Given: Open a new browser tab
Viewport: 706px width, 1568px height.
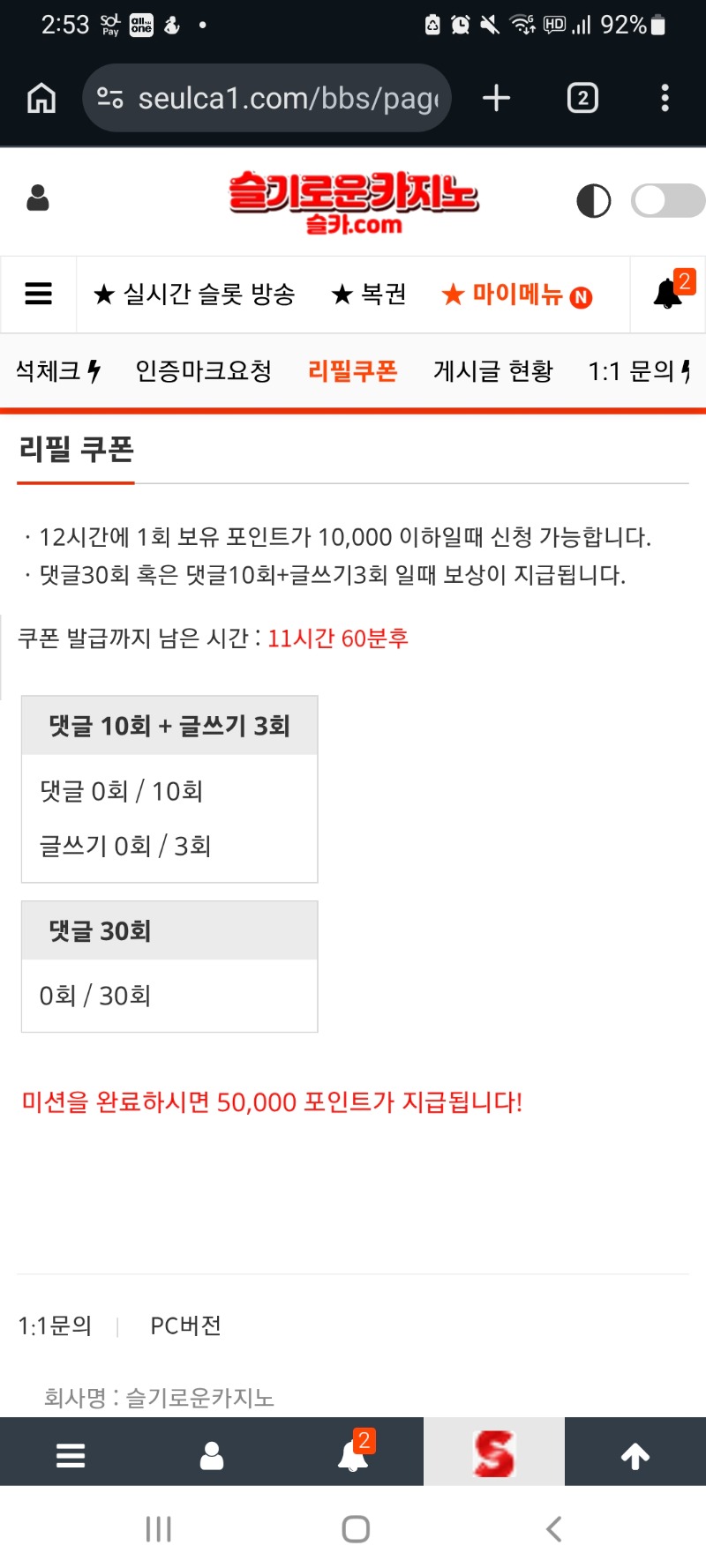Looking at the screenshot, I should [x=496, y=98].
